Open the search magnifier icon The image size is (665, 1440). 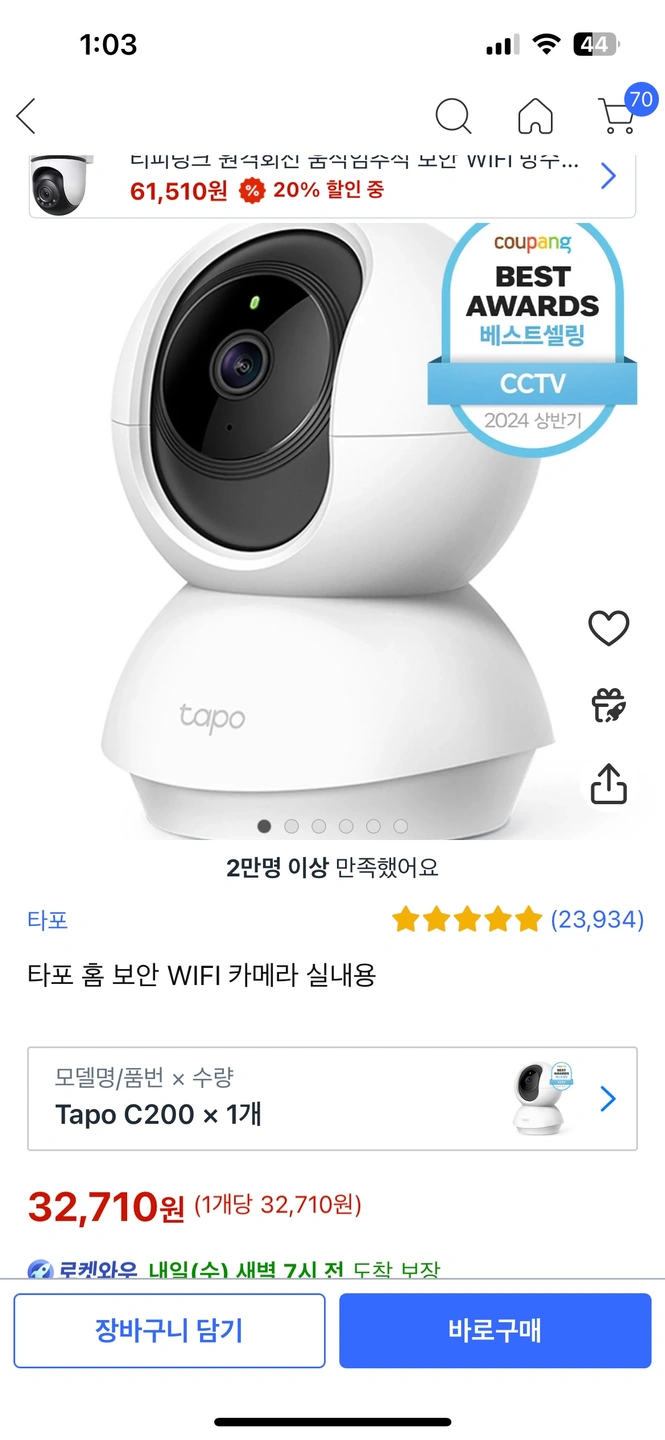453,117
